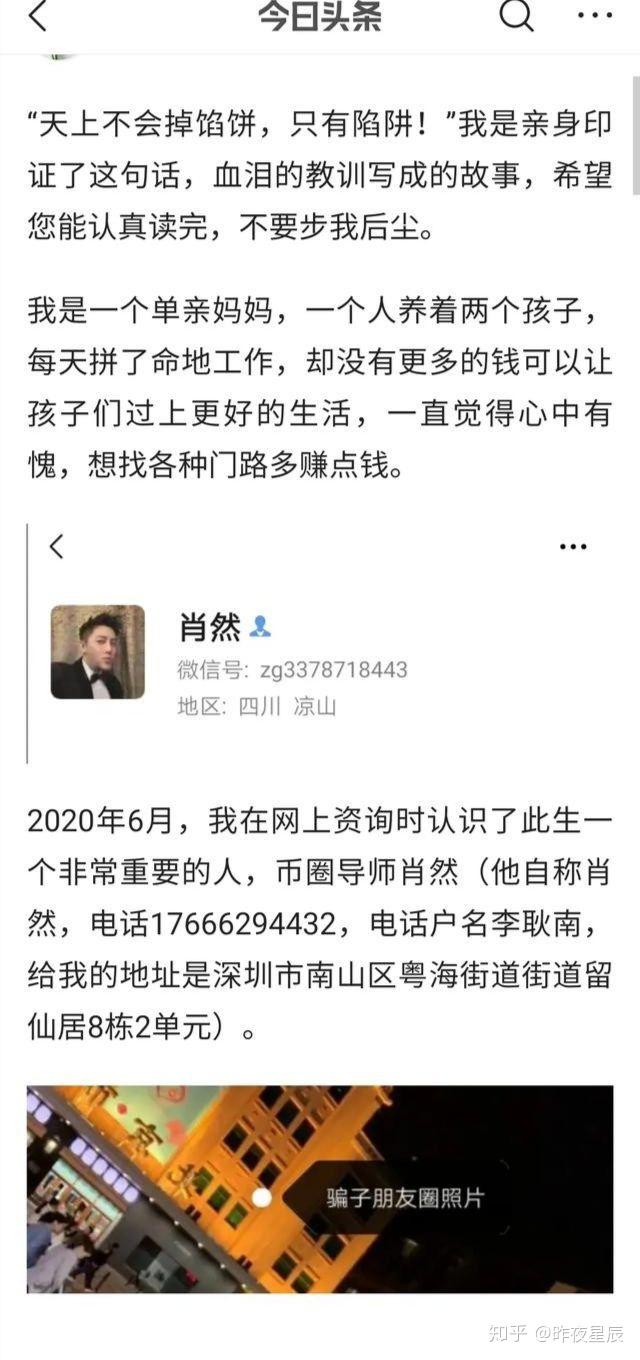The image size is (640, 1360).
Task: Go back from the 今日头条 article
Action: [x=36, y=16]
